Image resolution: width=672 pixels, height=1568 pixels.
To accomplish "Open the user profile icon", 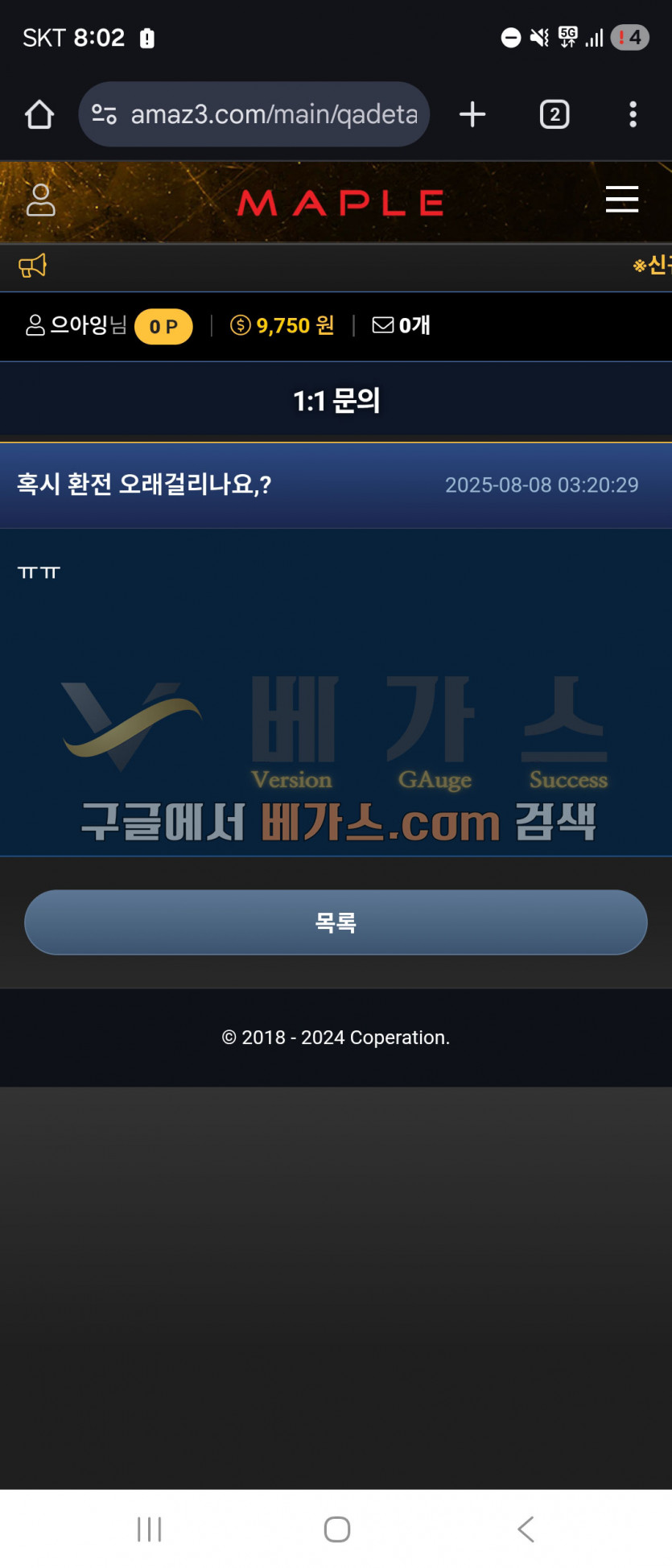I will coord(41,200).
